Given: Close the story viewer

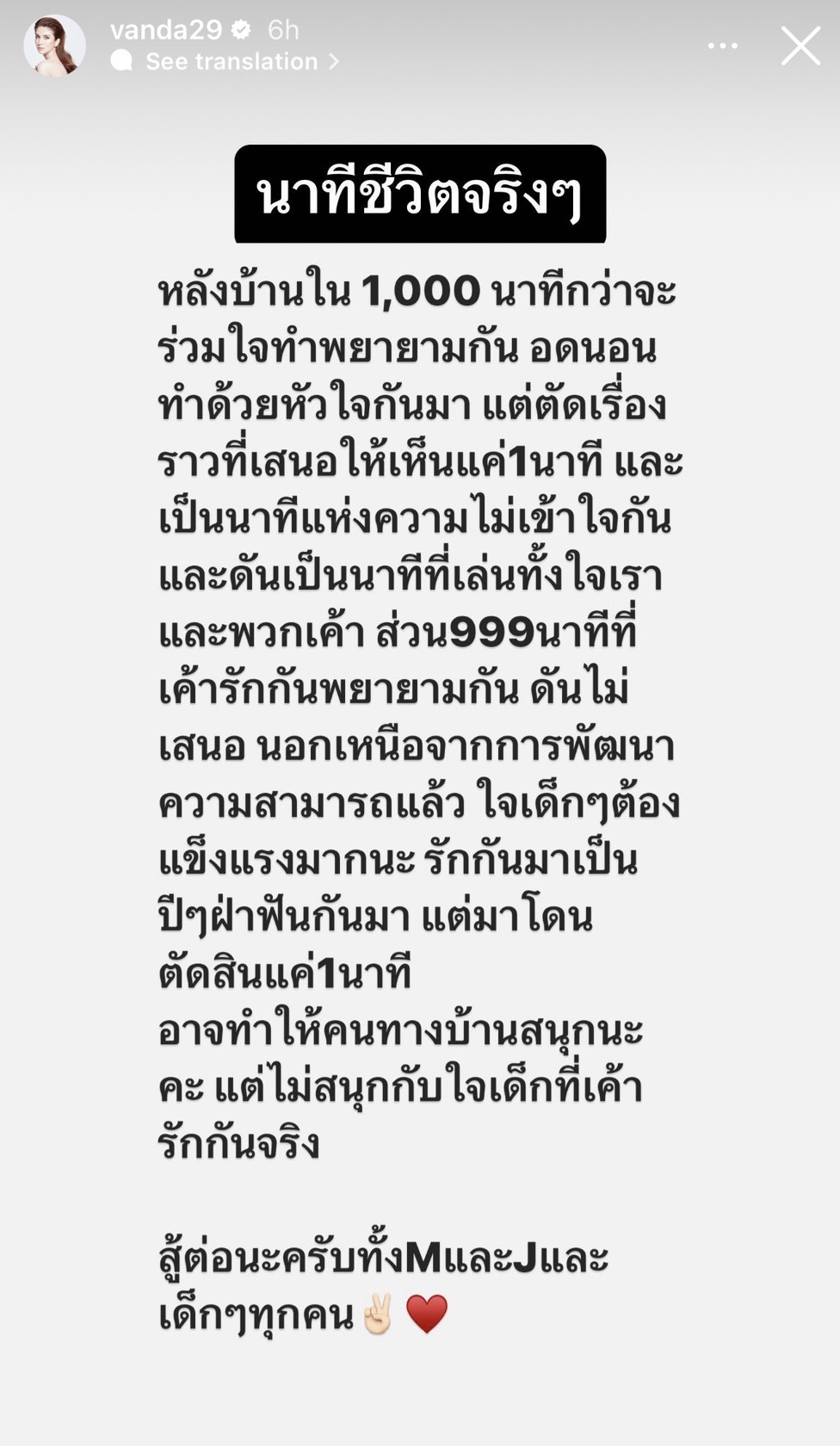Looking at the screenshot, I should click(800, 46).
